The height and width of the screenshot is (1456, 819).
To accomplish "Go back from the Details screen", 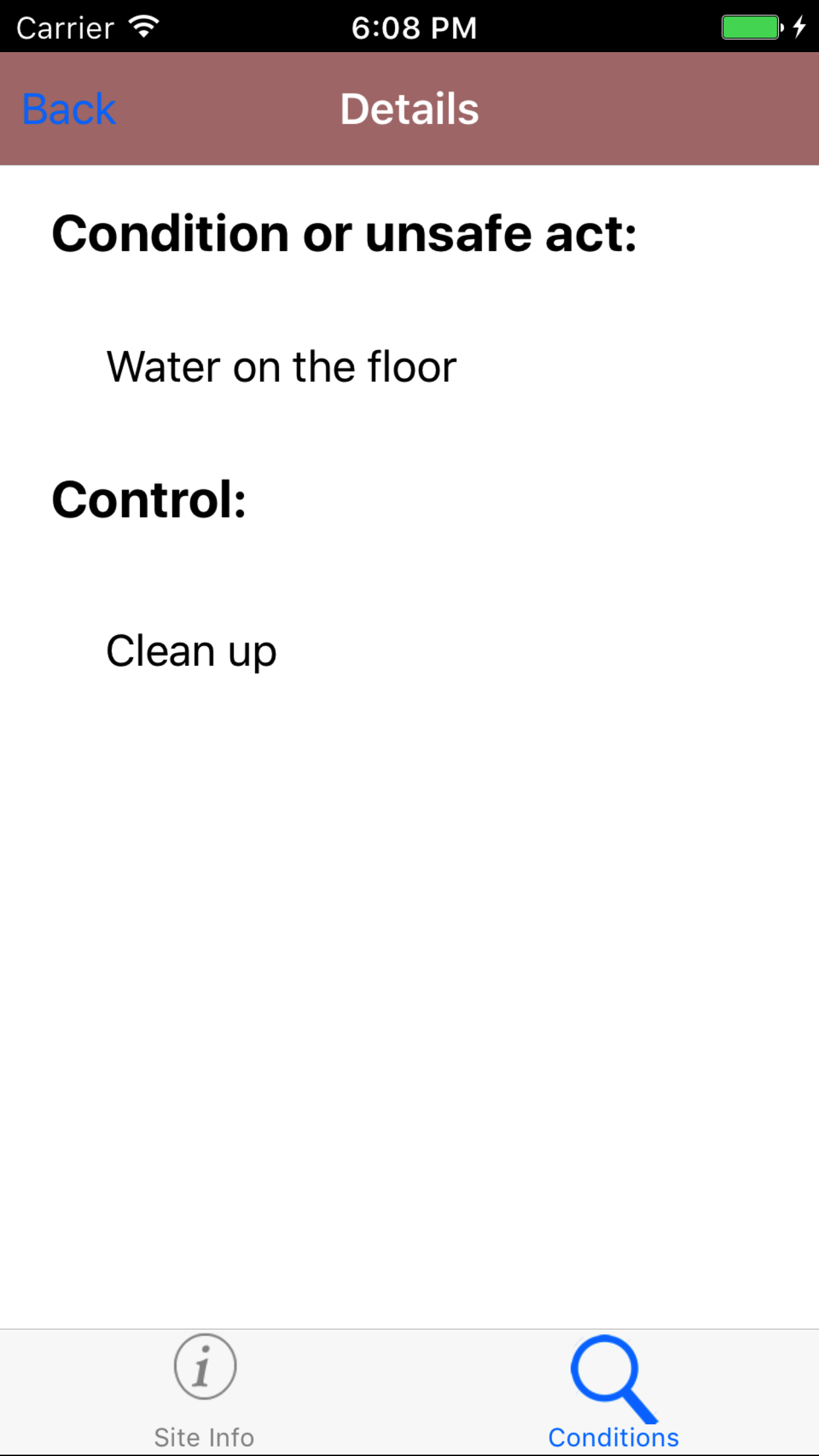I will 69,109.
